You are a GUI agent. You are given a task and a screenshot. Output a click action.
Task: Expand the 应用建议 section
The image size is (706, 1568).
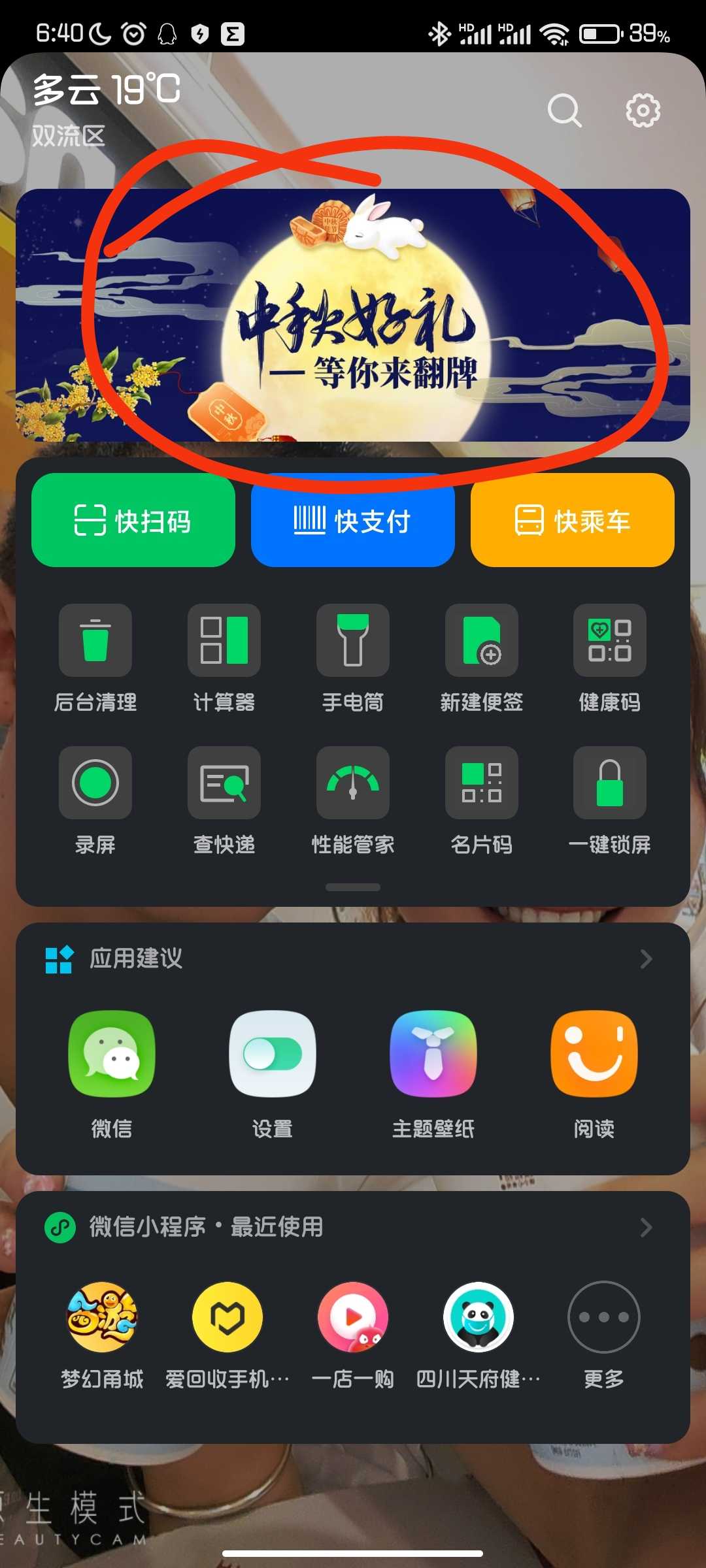tap(646, 959)
